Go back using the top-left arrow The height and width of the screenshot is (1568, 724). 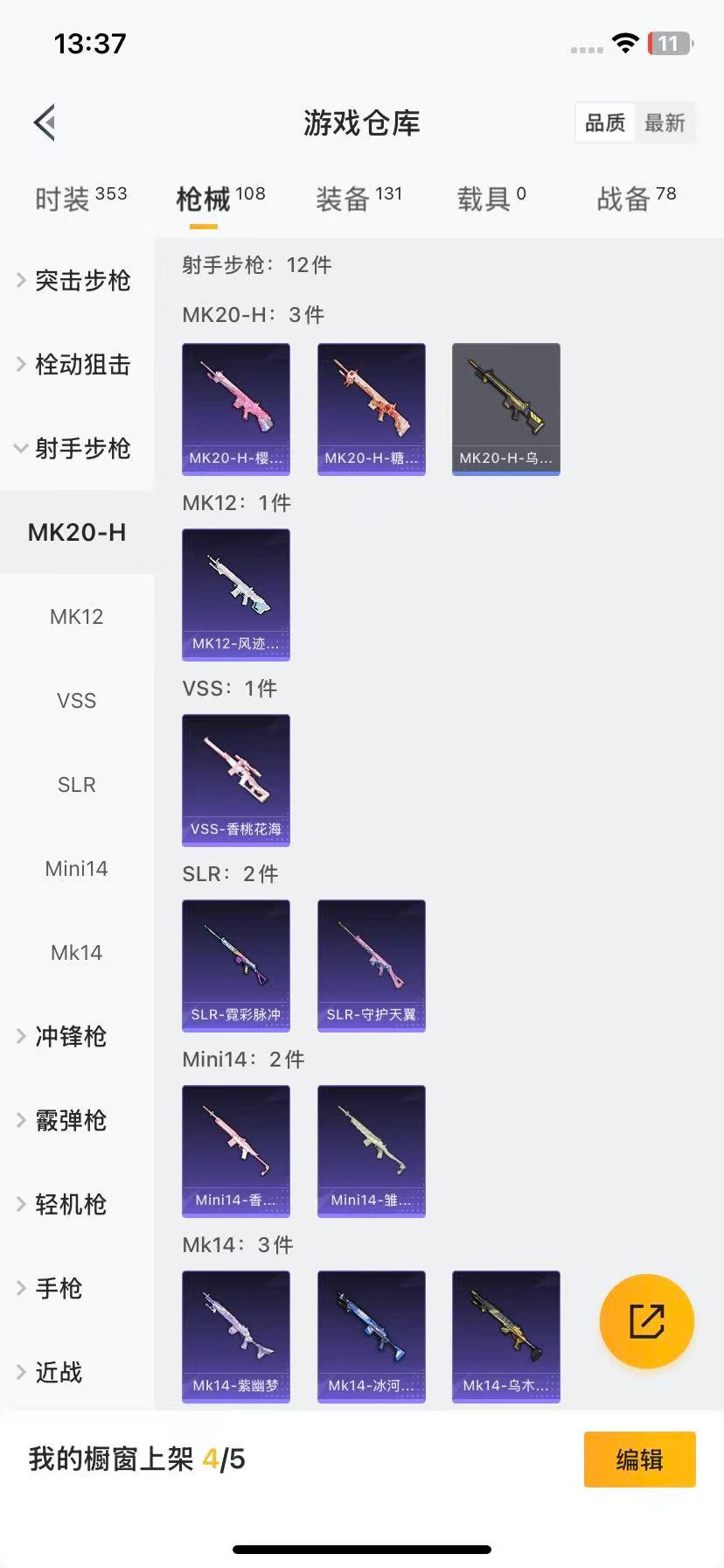tap(45, 122)
